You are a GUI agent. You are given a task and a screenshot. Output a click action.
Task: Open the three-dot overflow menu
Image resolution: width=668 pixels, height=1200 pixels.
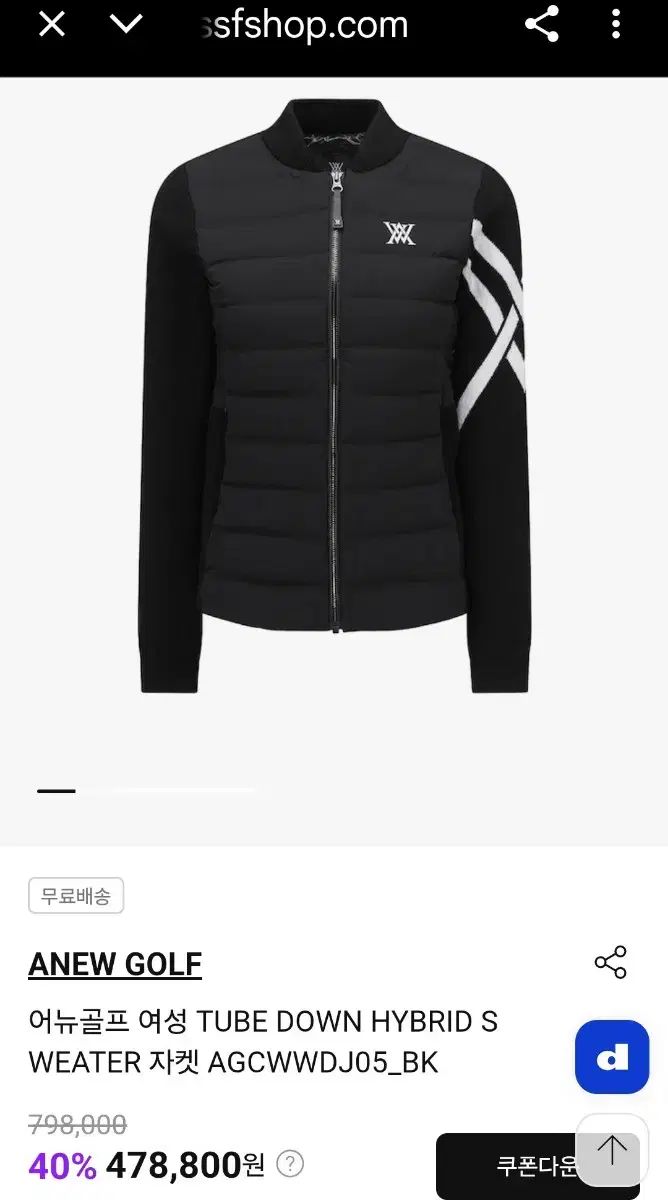616,25
